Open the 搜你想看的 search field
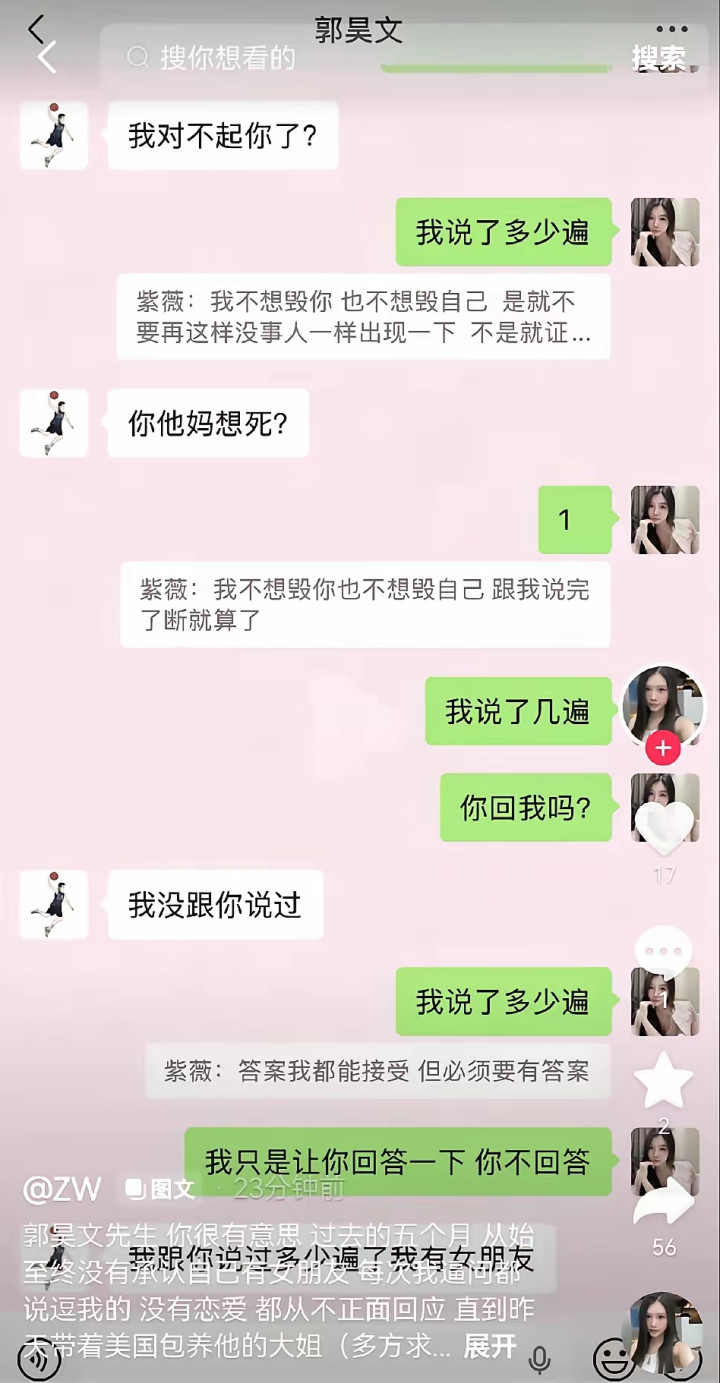The width and height of the screenshot is (720, 1383). [x=228, y=58]
